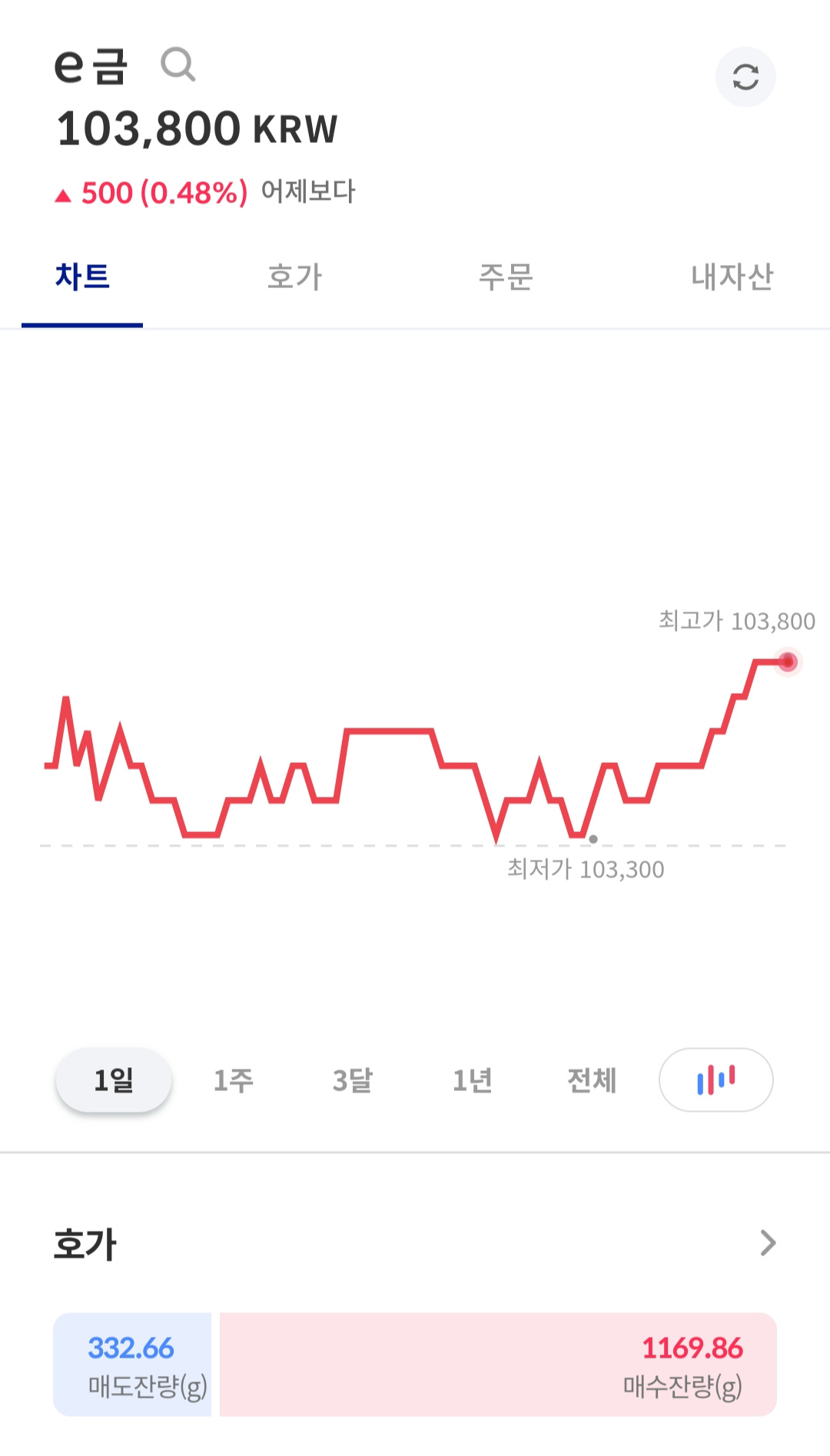Switch to the 호가 tab
This screenshot has height=1456, width=830.
point(295,278)
